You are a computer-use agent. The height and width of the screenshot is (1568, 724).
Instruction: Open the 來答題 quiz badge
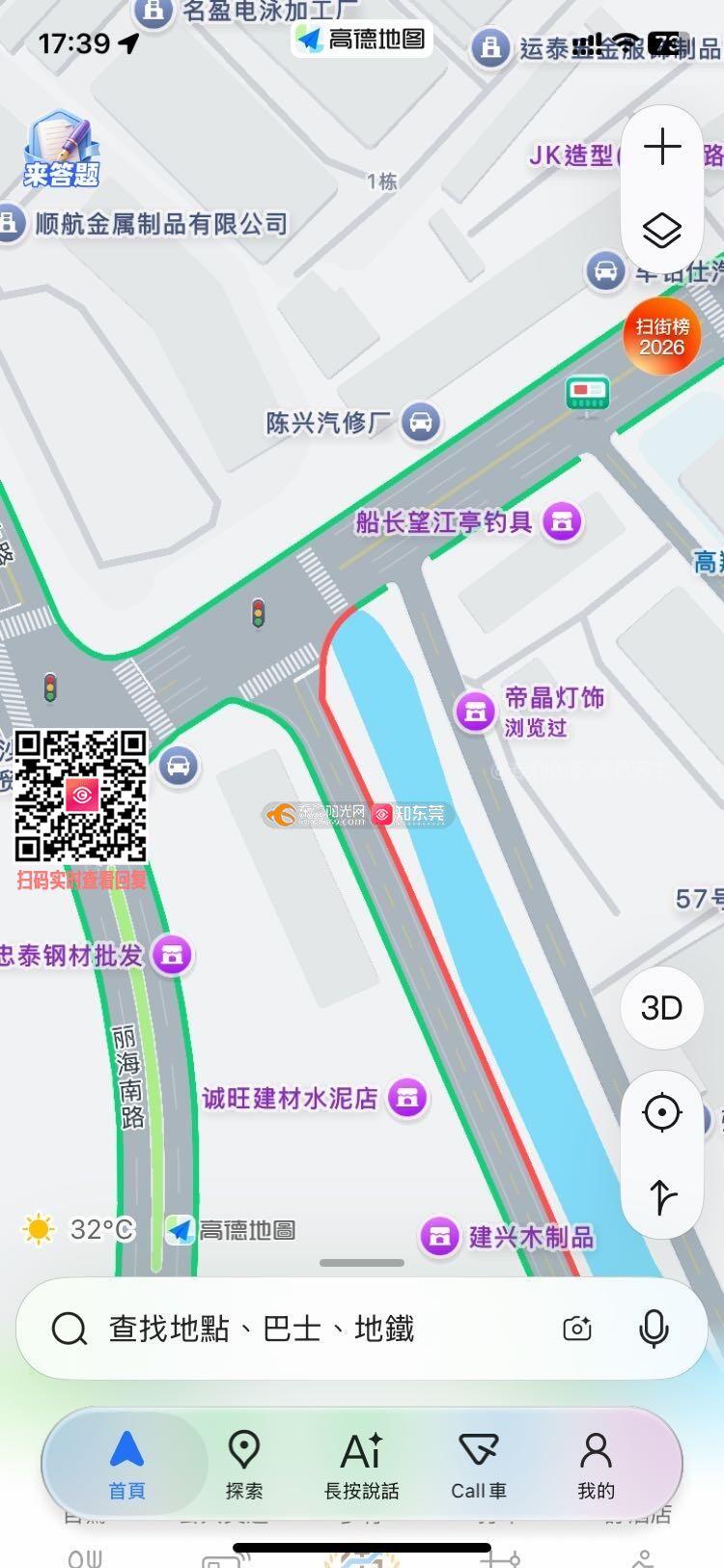61,148
